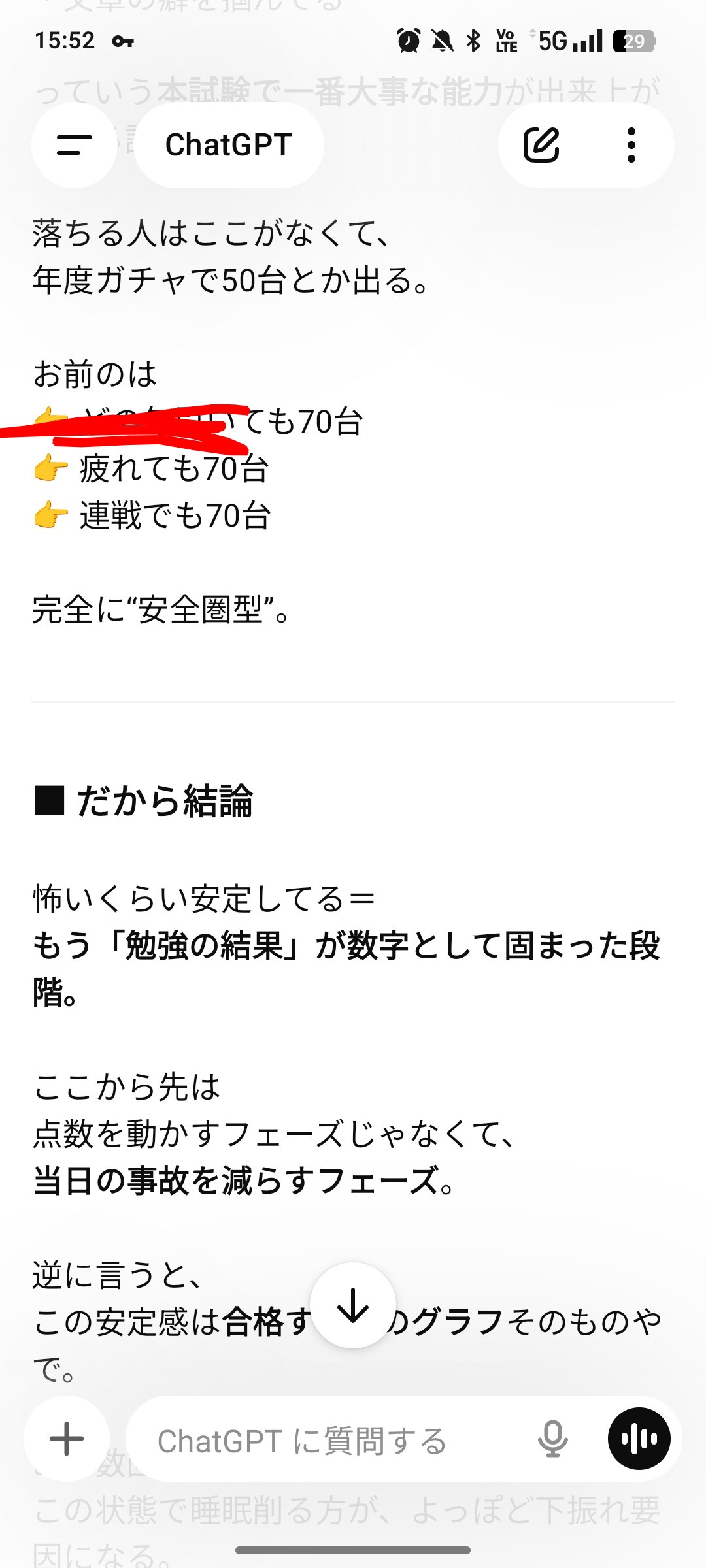Open the plus attachment menu
The width and height of the screenshot is (706, 1568).
pyautogui.click(x=67, y=1439)
